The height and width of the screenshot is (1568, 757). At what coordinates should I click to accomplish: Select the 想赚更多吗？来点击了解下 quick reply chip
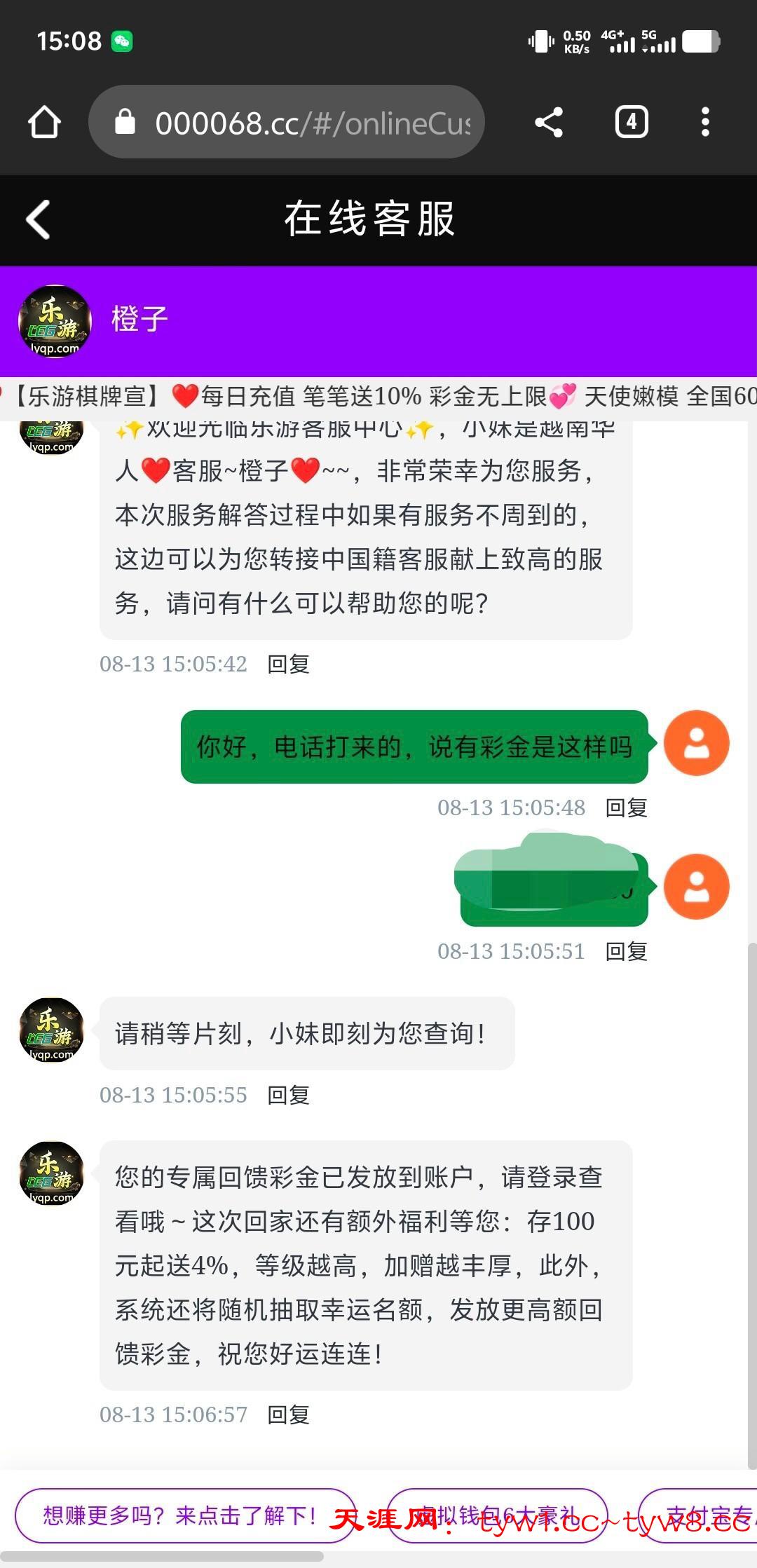click(184, 1515)
